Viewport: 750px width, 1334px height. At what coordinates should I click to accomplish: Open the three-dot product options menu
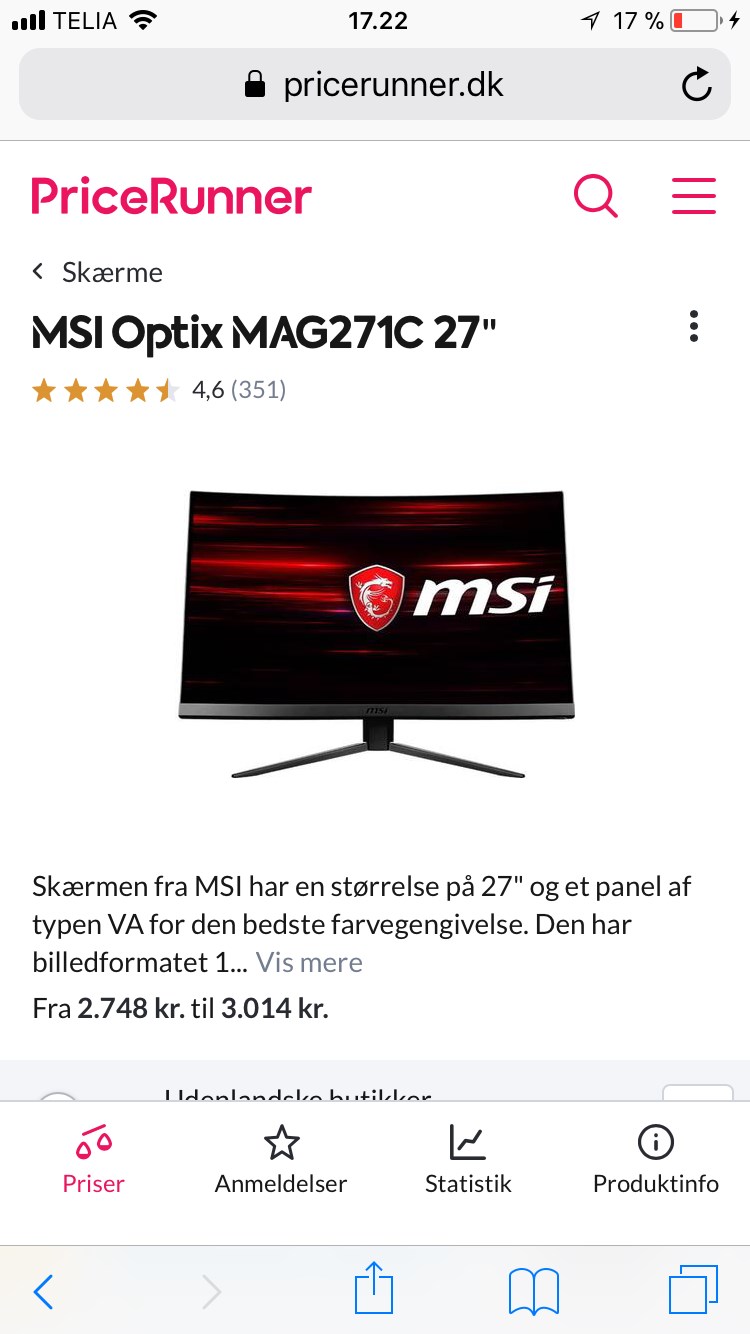click(x=694, y=327)
